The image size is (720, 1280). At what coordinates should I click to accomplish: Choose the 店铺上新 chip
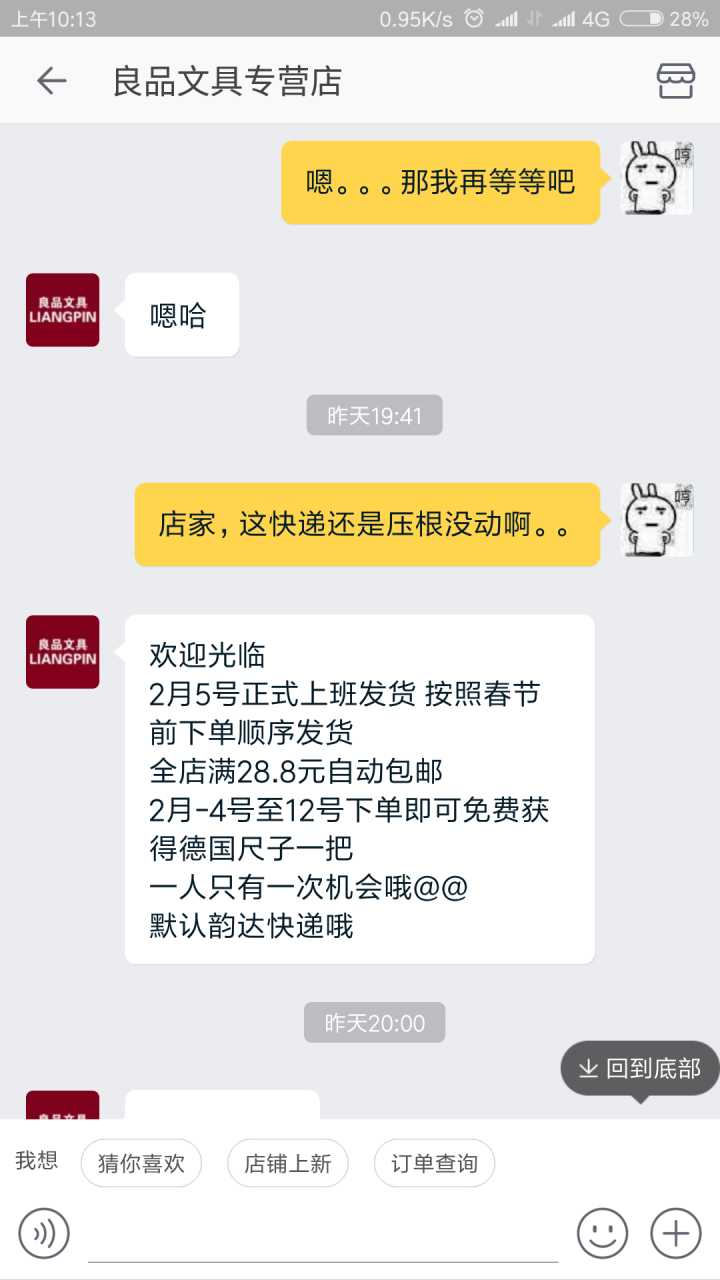pos(288,1163)
